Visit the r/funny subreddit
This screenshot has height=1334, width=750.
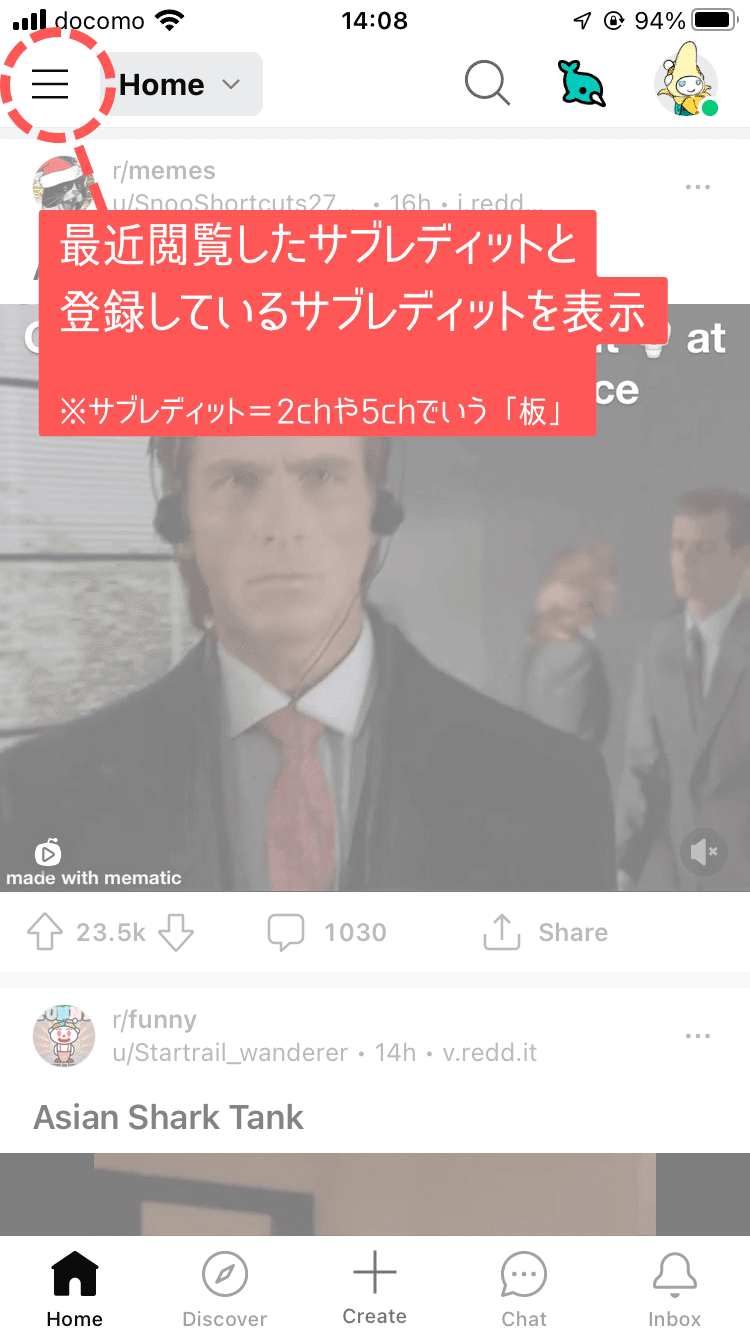pyautogui.click(x=154, y=1019)
